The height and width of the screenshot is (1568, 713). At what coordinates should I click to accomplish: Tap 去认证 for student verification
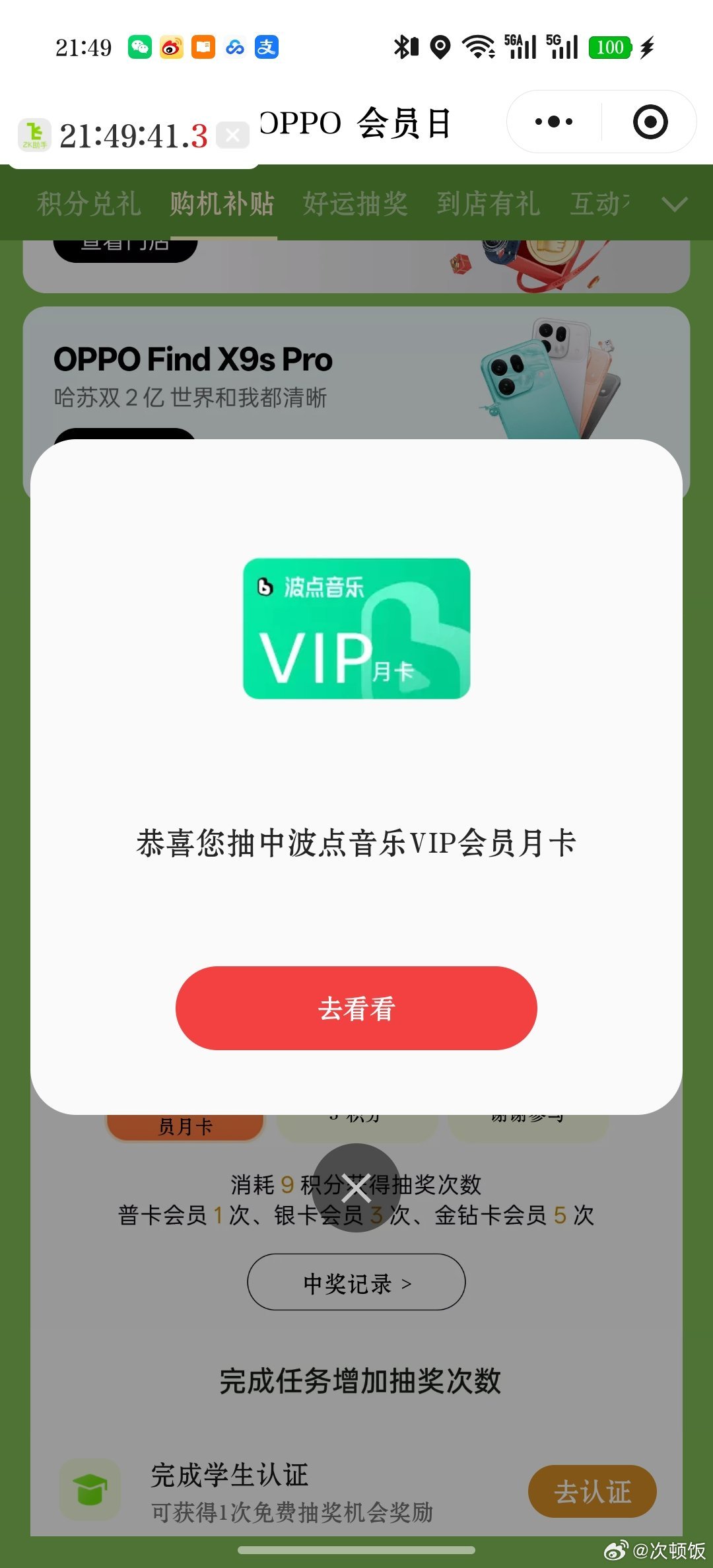coord(592,1491)
